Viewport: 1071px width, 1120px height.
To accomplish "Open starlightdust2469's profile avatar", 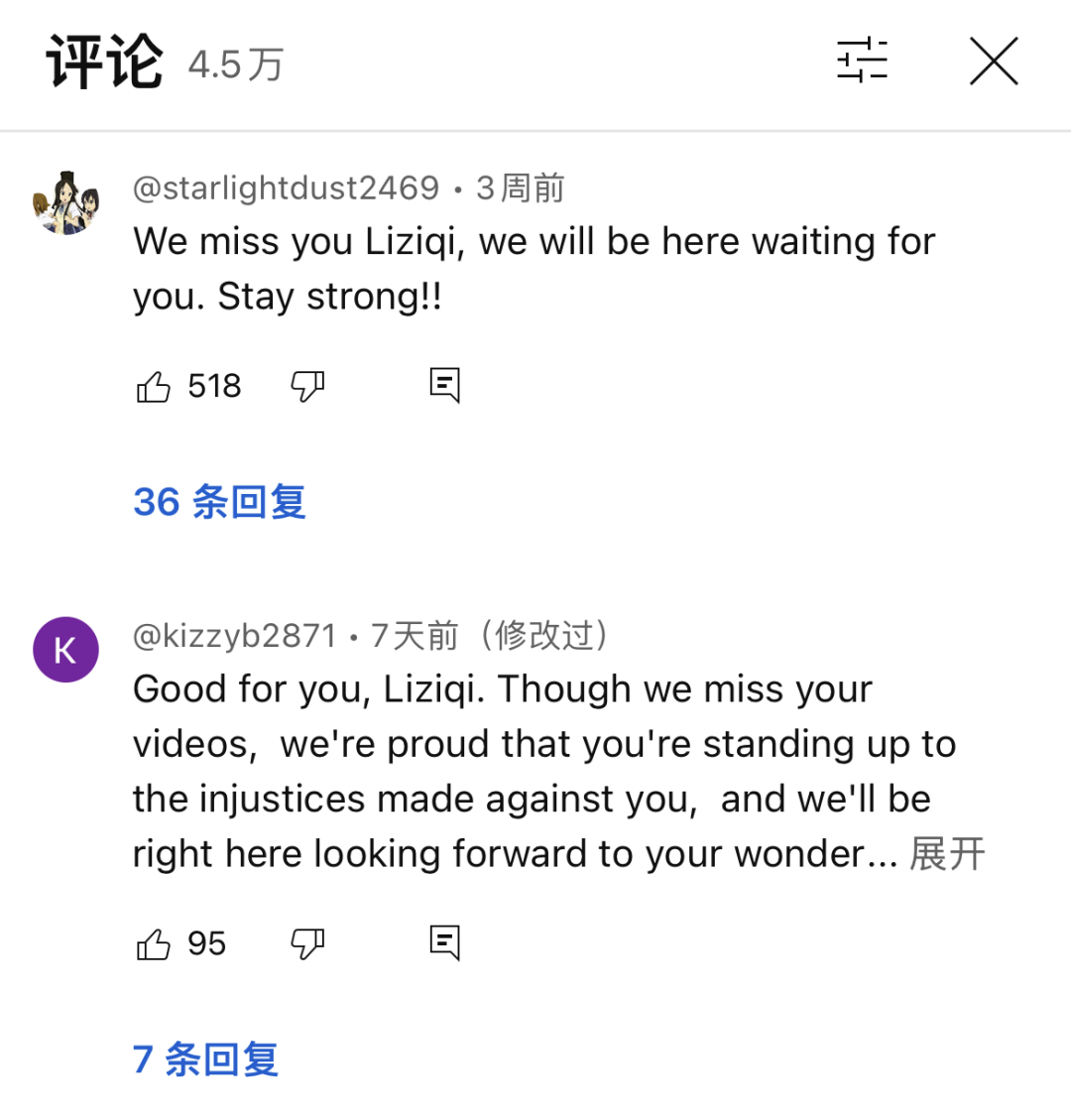I will click(x=66, y=202).
